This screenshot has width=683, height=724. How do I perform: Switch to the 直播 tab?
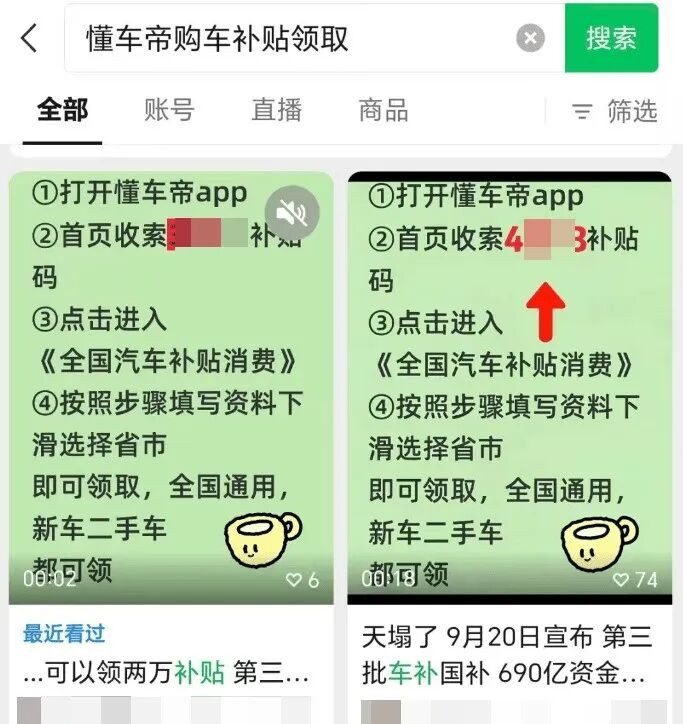coord(276,110)
